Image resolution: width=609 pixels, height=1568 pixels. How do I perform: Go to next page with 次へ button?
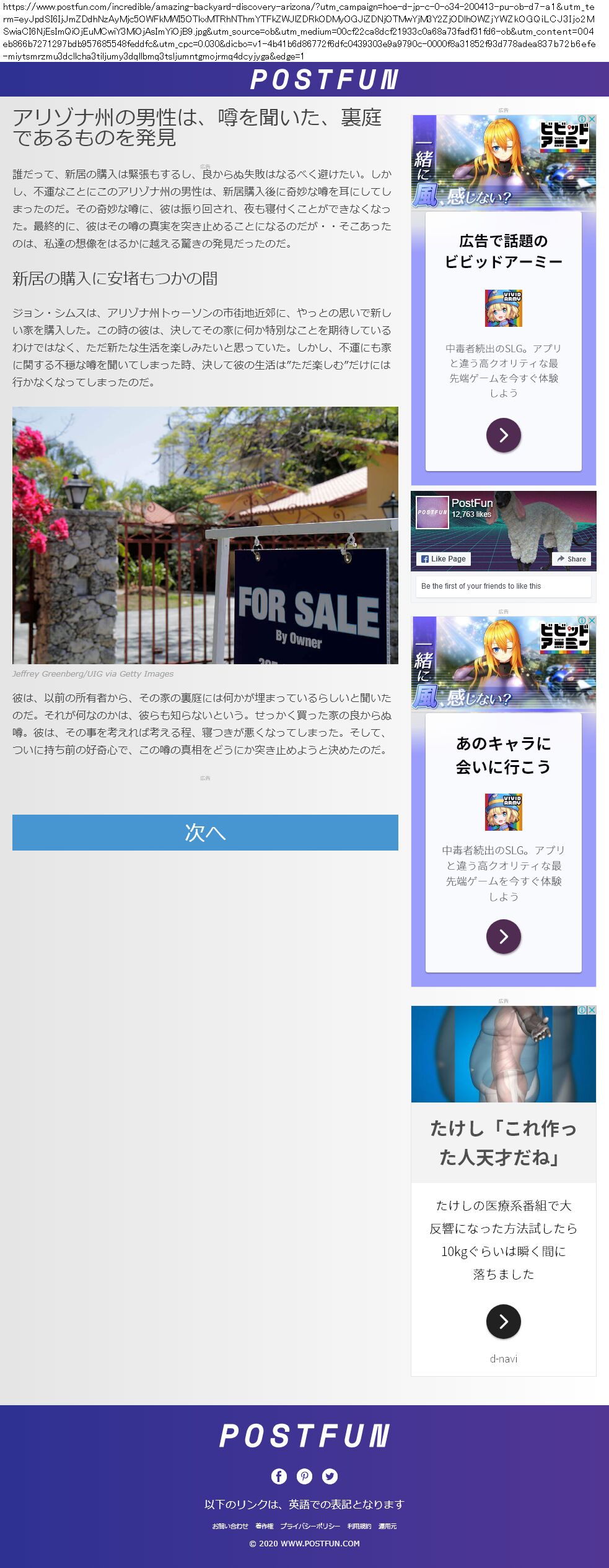(205, 832)
